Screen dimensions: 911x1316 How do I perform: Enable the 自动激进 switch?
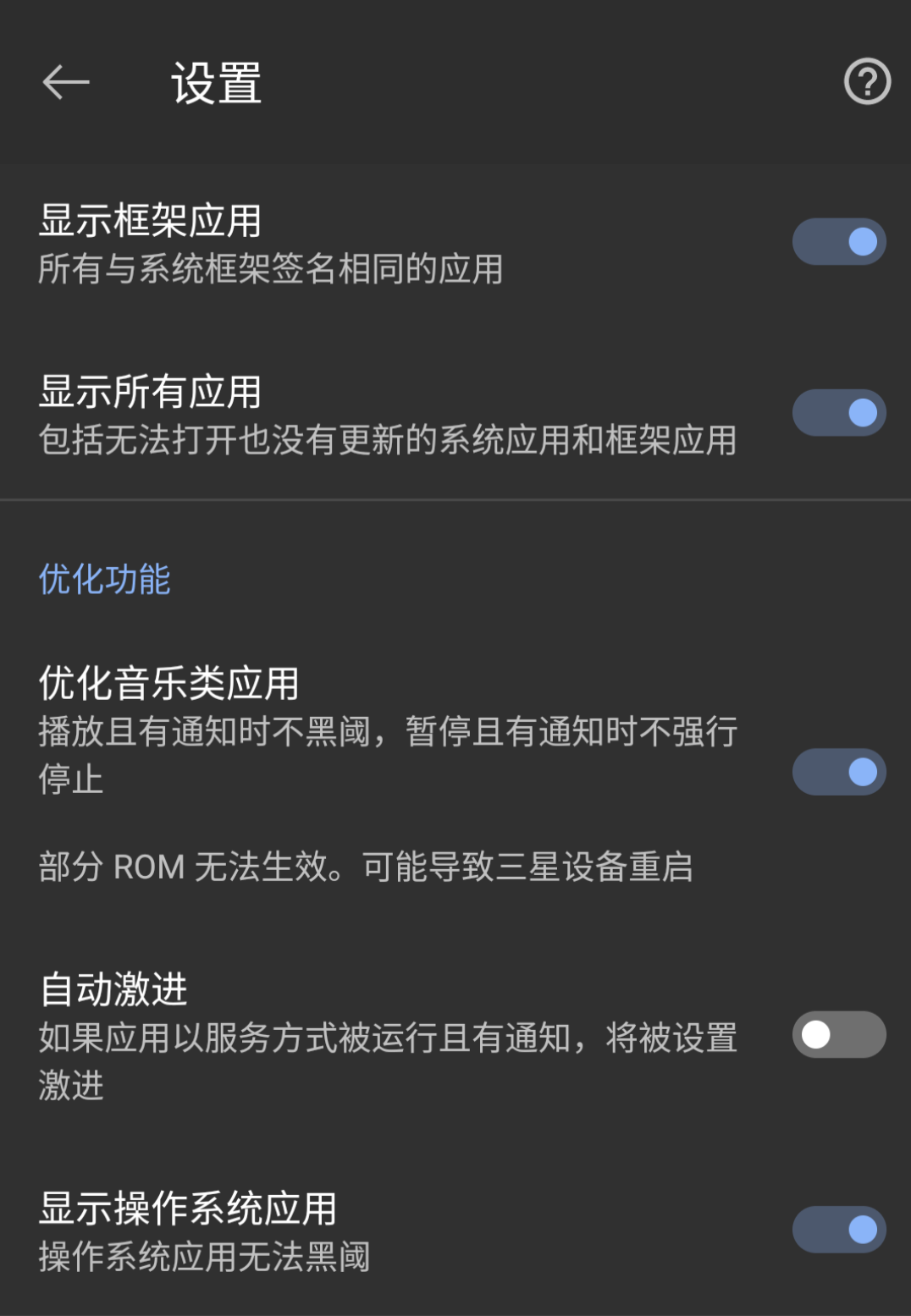[x=838, y=1034]
